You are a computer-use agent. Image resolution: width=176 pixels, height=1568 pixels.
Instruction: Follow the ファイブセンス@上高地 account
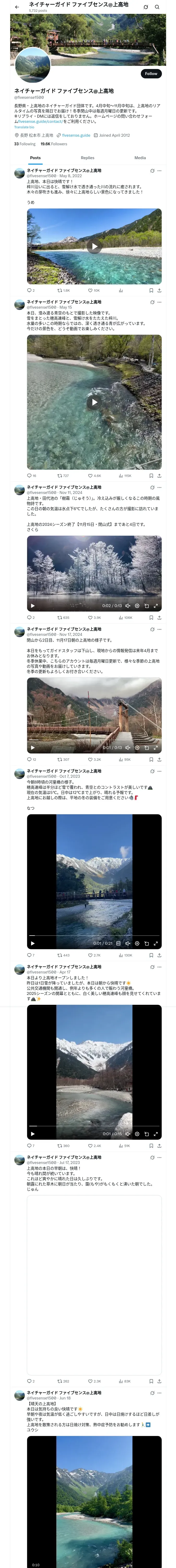[150, 74]
